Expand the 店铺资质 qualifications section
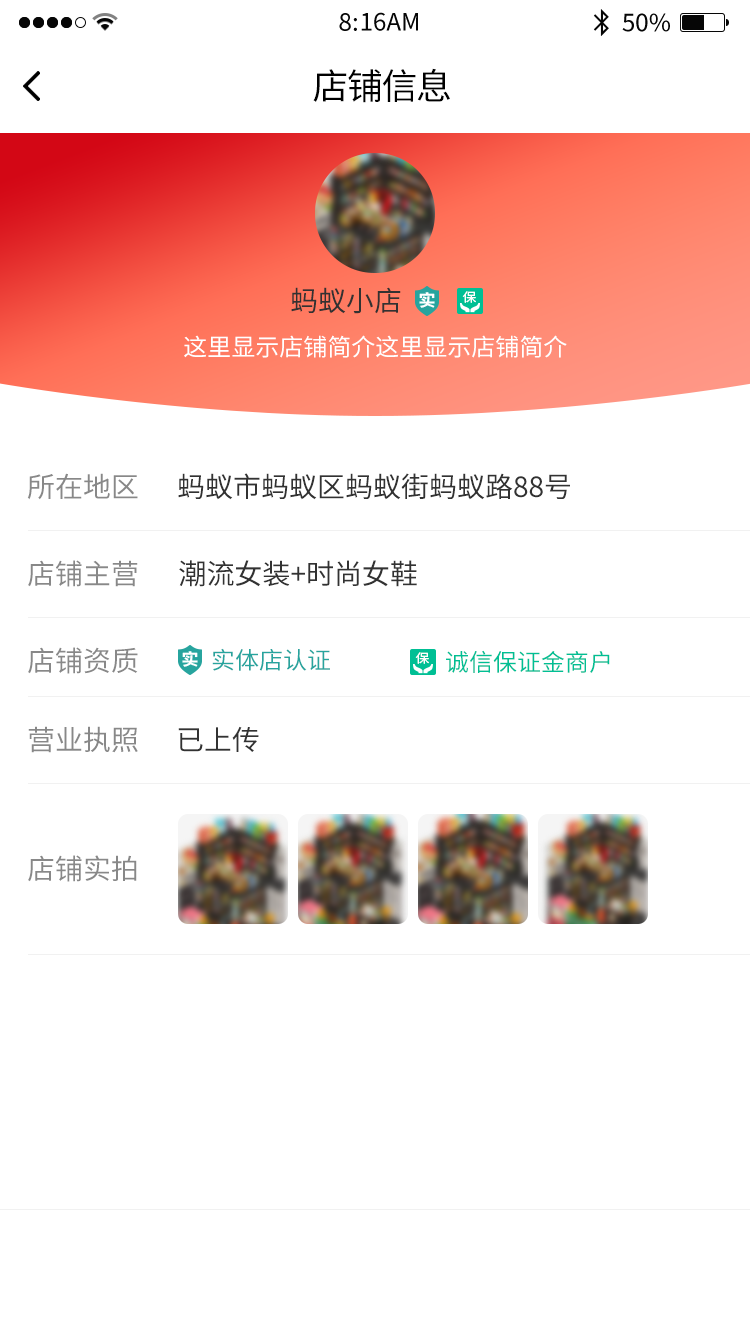This screenshot has width=750, height=1334. [375, 660]
